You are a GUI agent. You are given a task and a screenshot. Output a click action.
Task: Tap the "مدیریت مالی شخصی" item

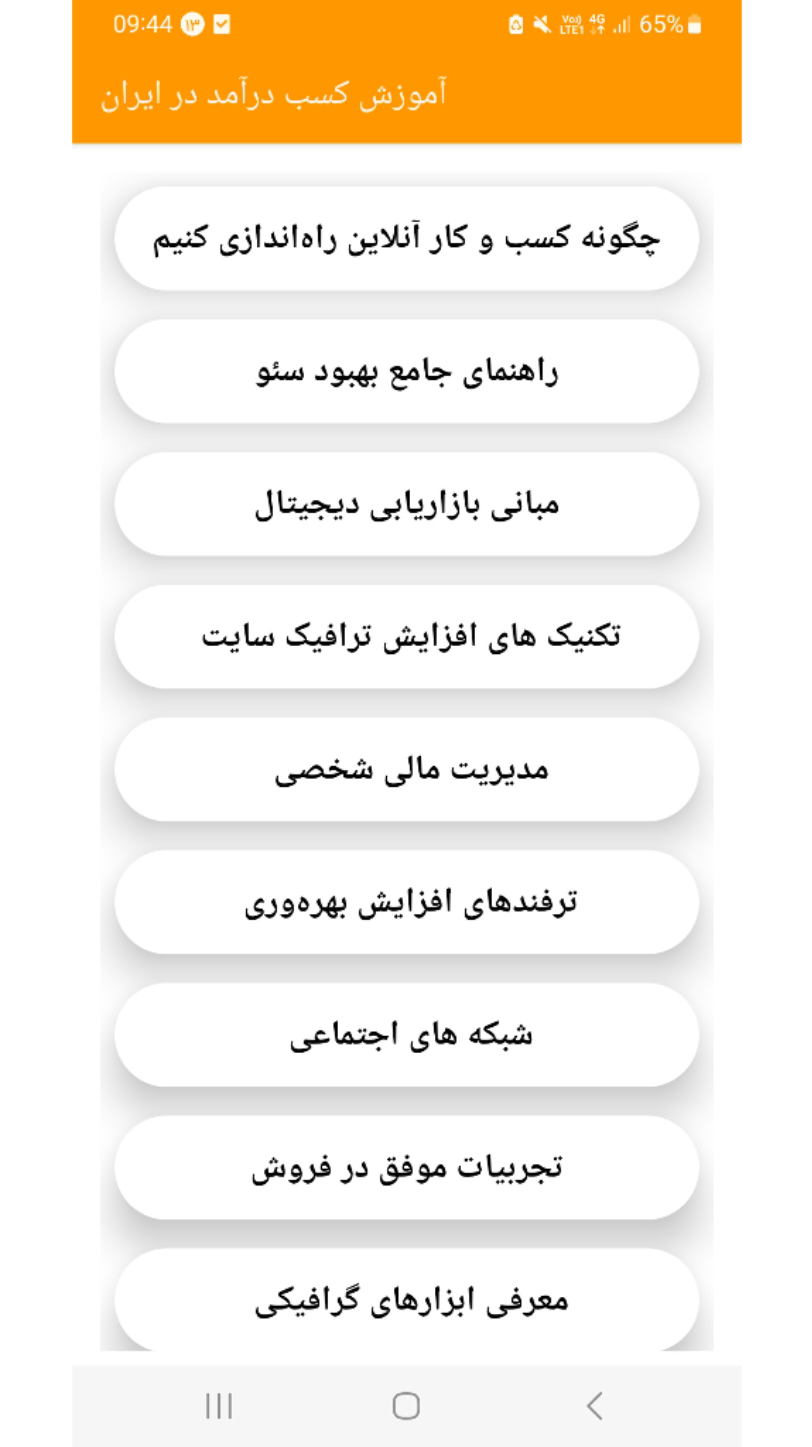click(x=406, y=769)
